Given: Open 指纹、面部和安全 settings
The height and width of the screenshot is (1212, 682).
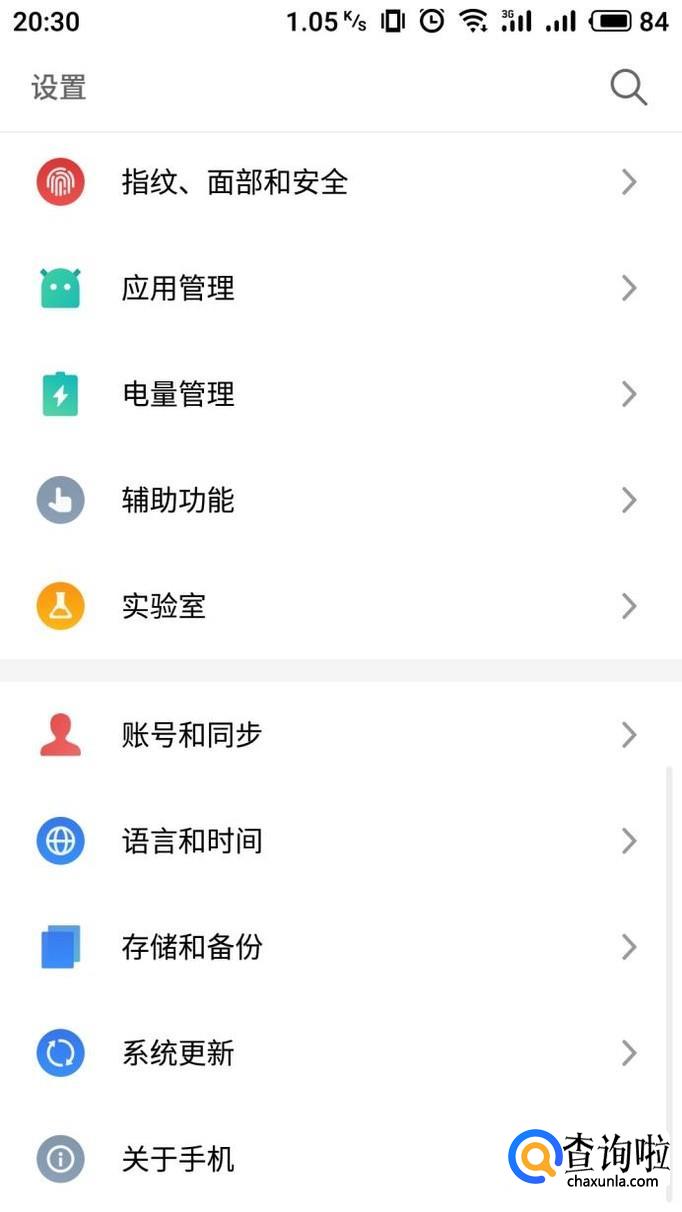Looking at the screenshot, I should (x=235, y=182).
